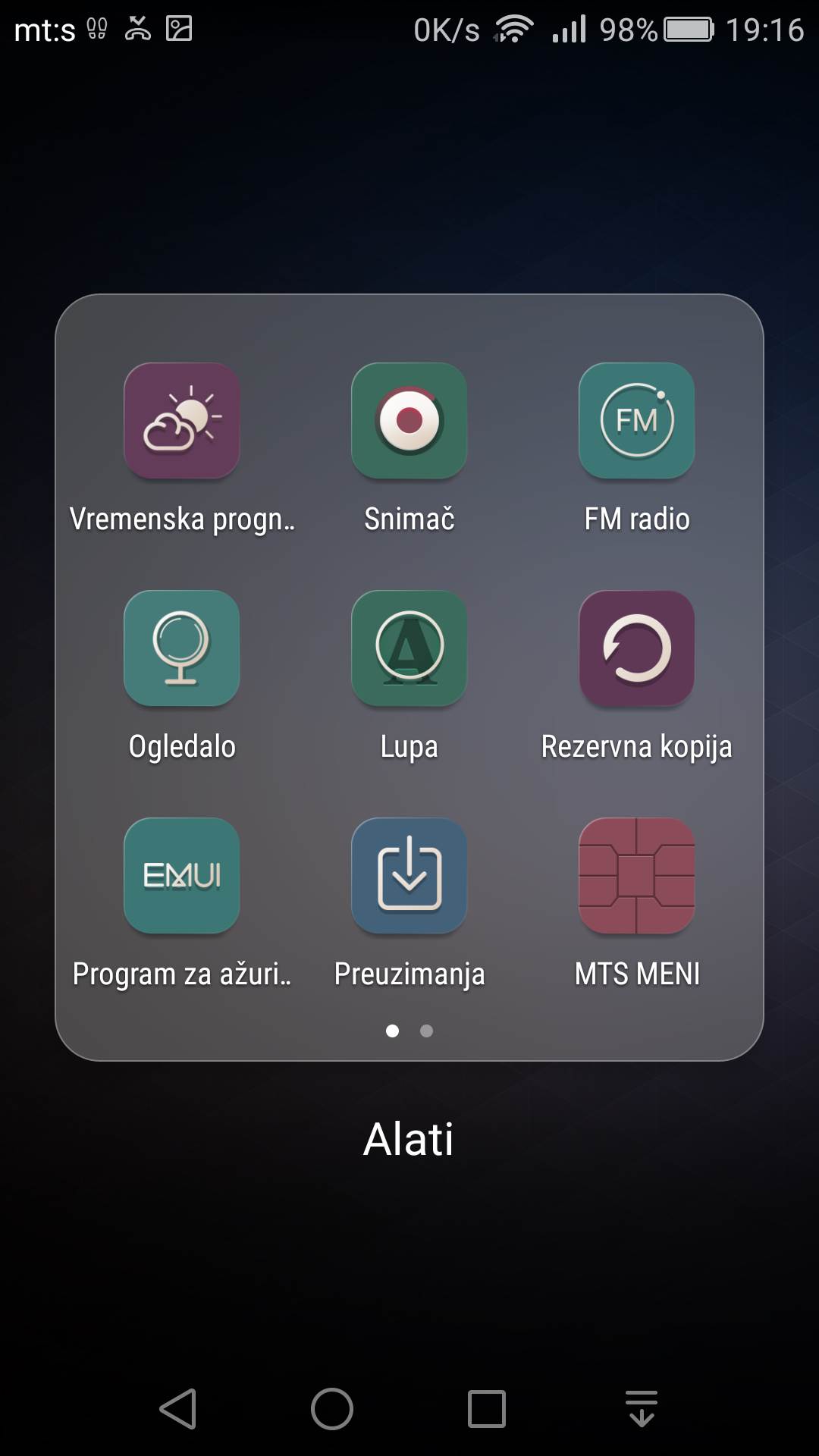Open FM radio
The width and height of the screenshot is (819, 1456).
(637, 421)
